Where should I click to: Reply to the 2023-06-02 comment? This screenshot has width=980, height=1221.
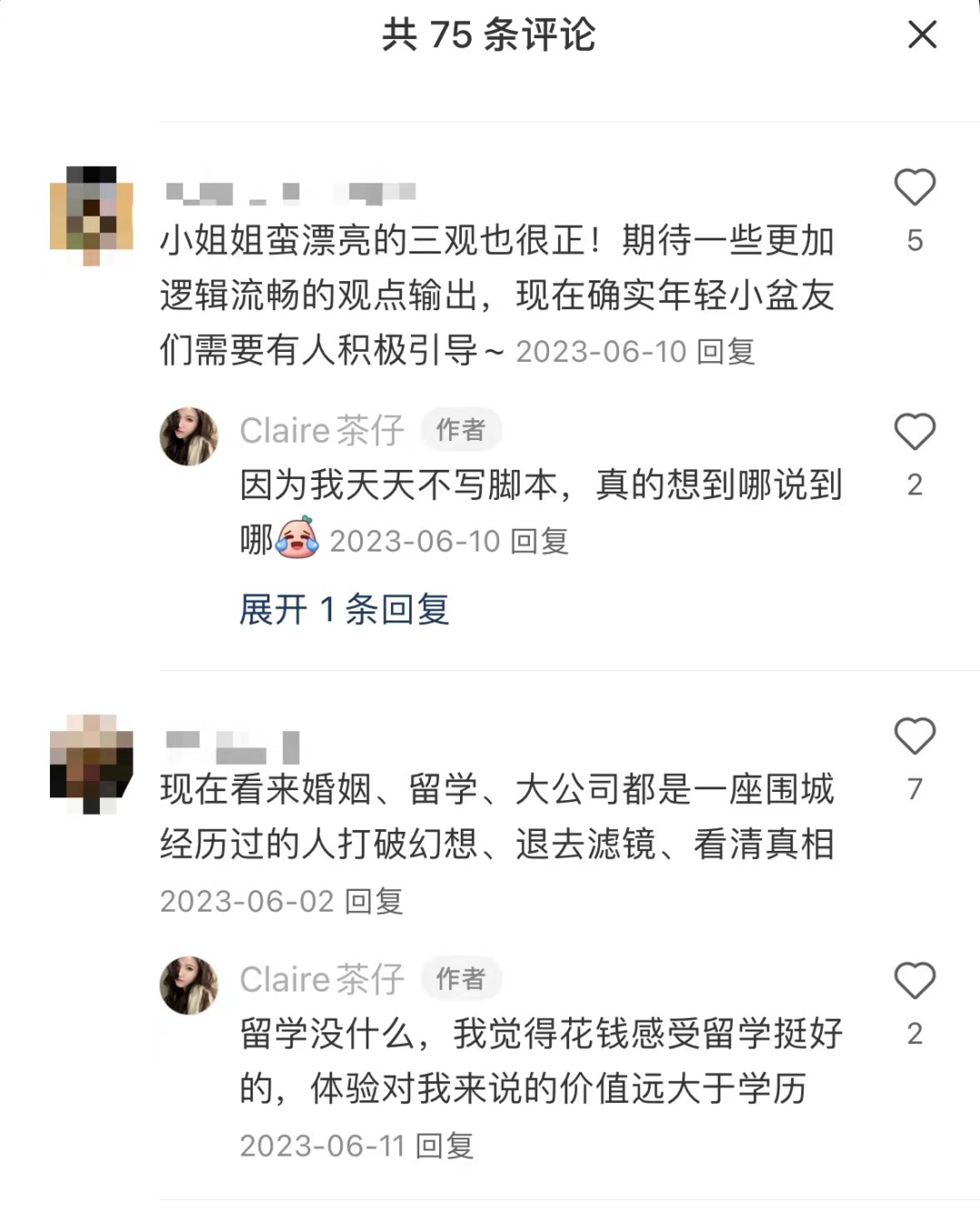click(x=374, y=902)
